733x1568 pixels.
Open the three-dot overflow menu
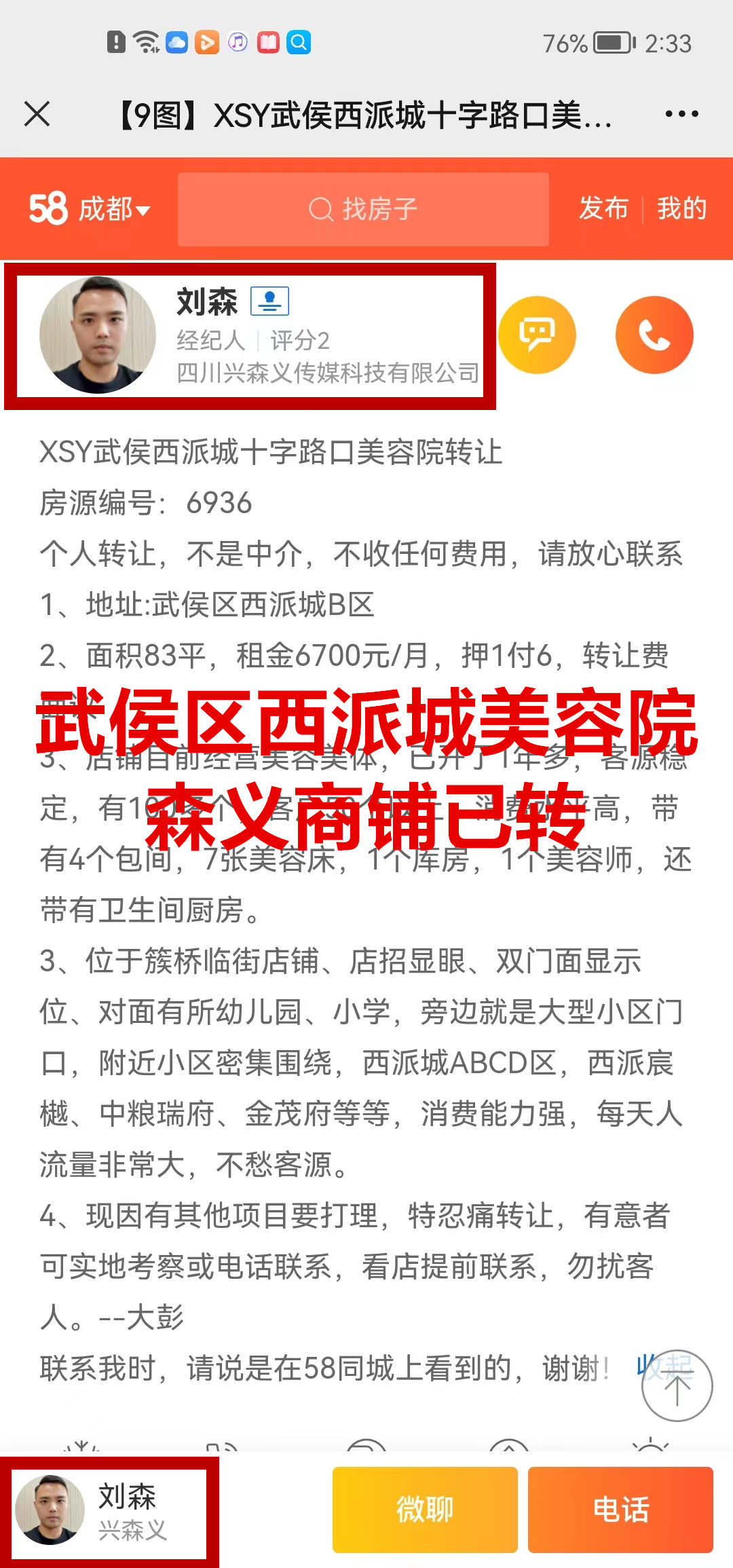[681, 114]
